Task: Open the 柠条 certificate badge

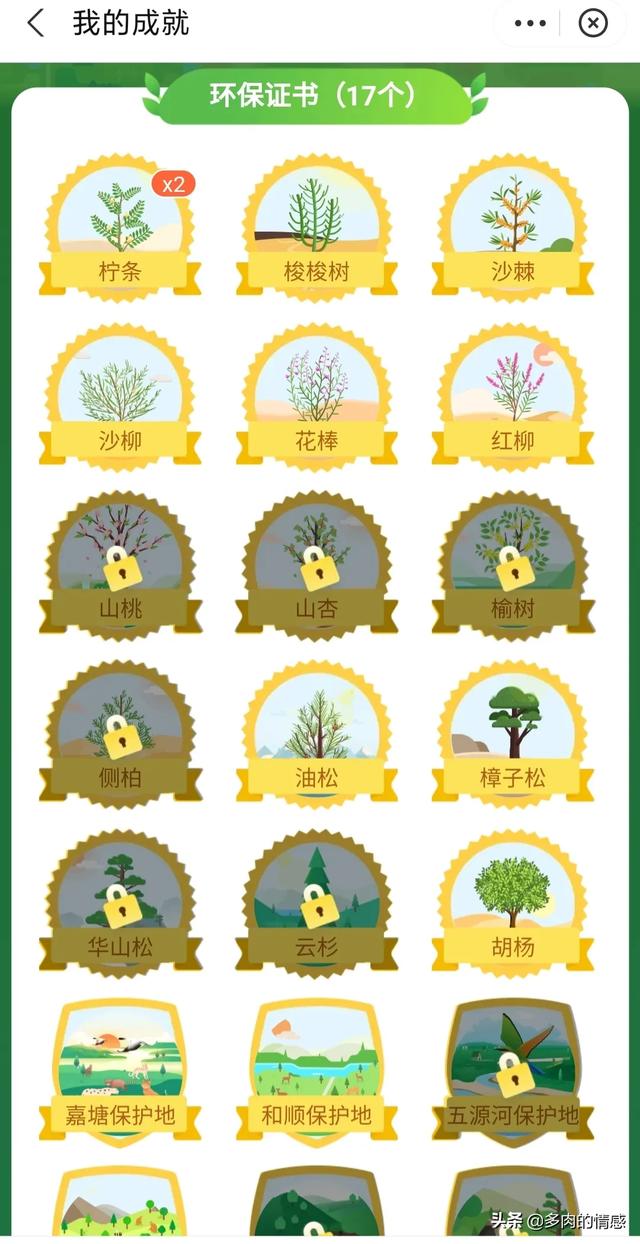Action: pos(120,227)
